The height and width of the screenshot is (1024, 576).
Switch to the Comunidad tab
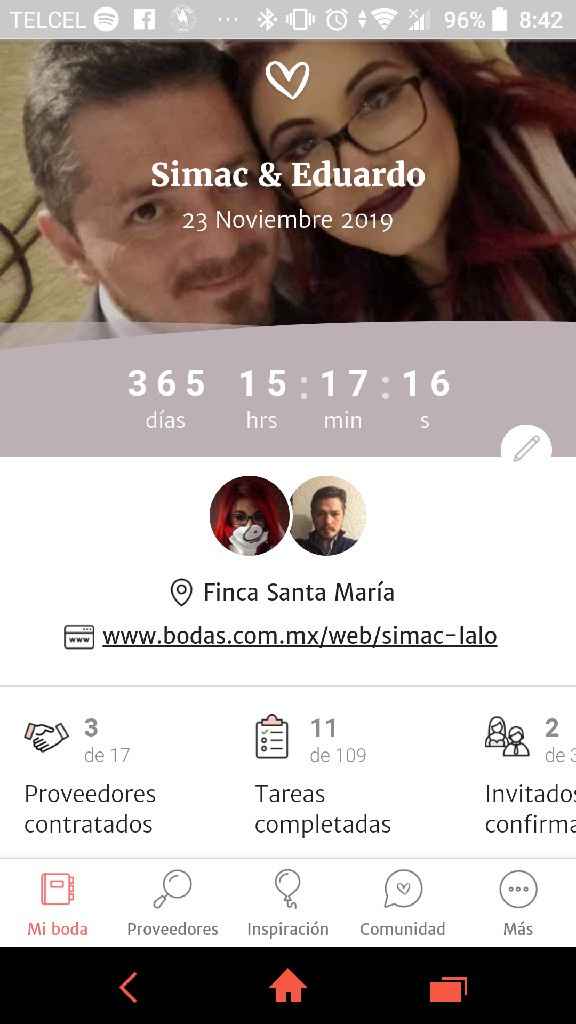(402, 903)
